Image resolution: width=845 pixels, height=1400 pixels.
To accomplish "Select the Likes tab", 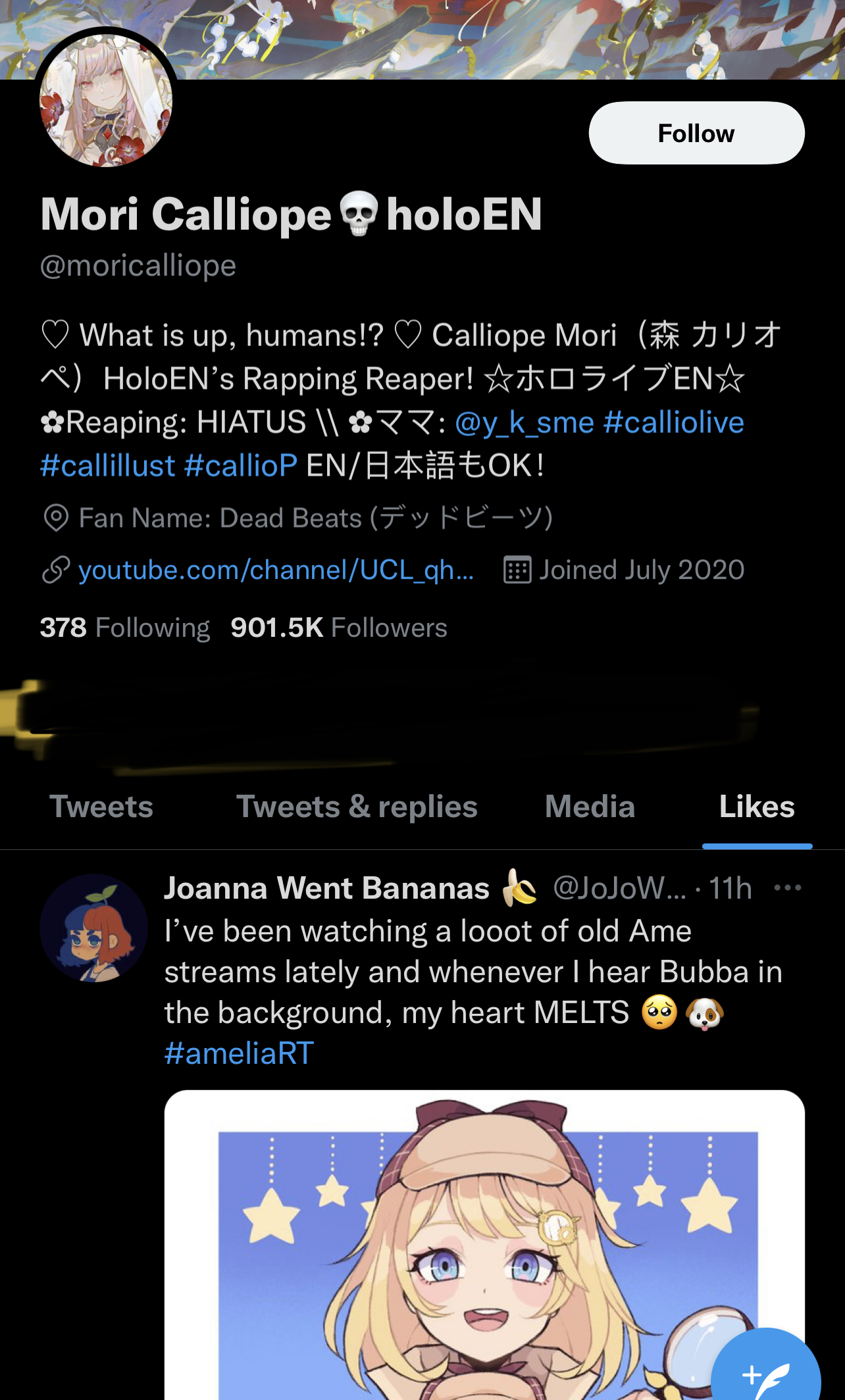I will 757,807.
